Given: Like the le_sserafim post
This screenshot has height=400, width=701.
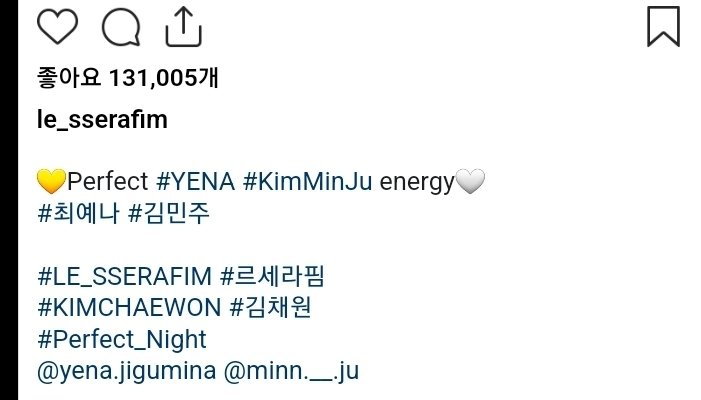Looking at the screenshot, I should tap(57, 28).
